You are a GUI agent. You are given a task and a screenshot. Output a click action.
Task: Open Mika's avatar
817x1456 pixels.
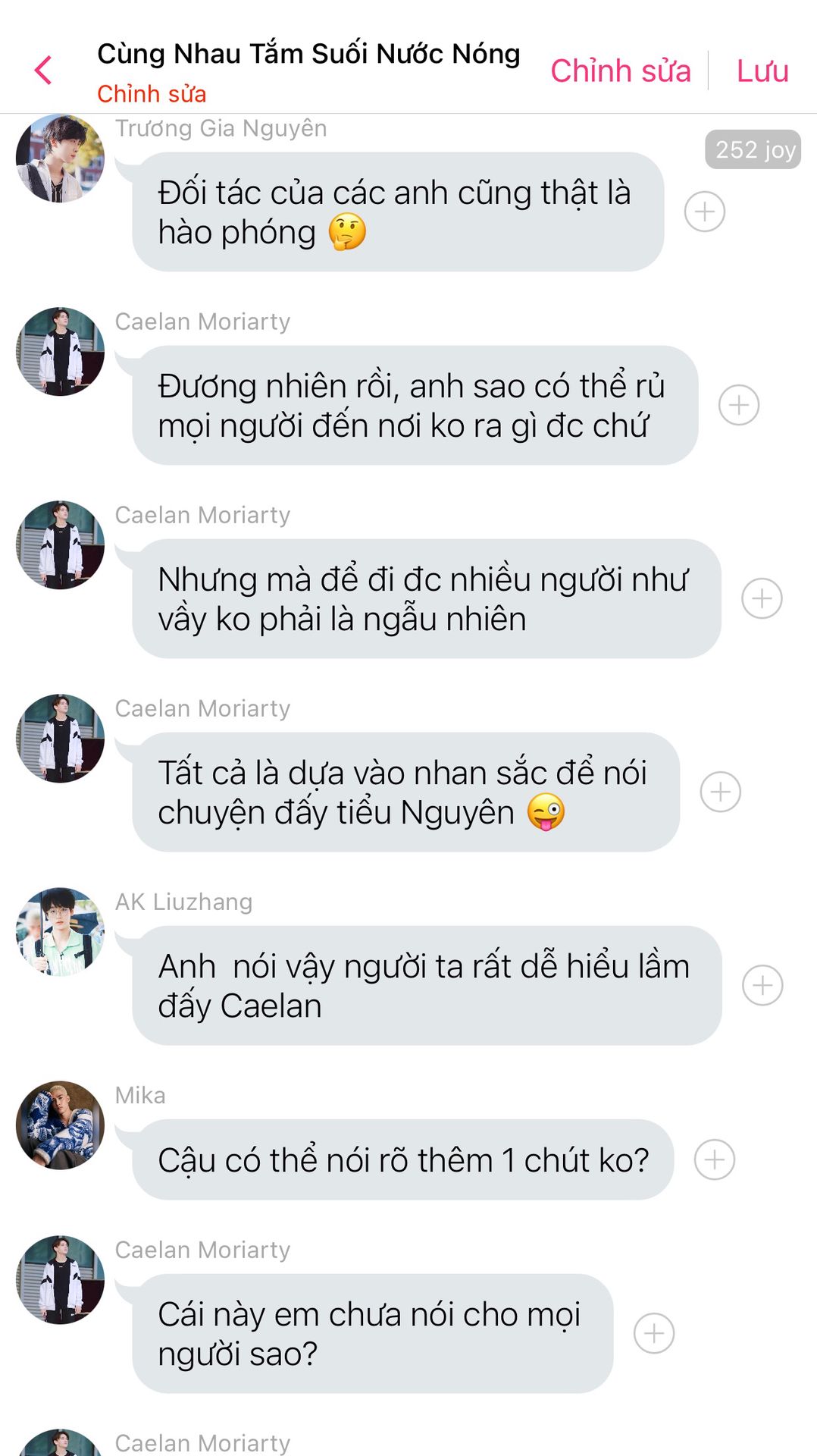[x=60, y=1125]
